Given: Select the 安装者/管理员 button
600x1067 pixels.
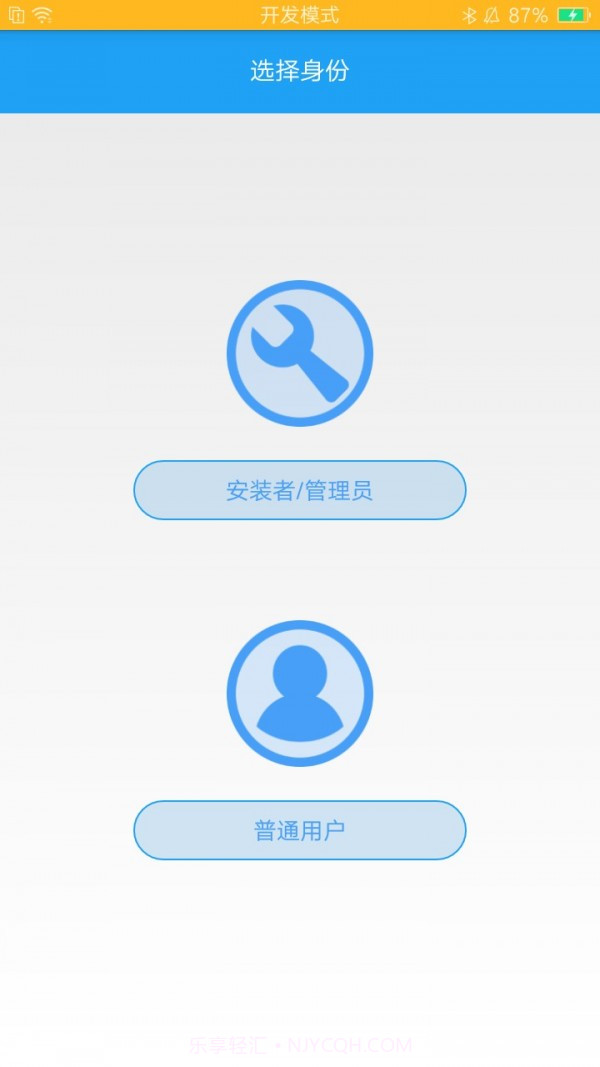Looking at the screenshot, I should click(x=300, y=490).
